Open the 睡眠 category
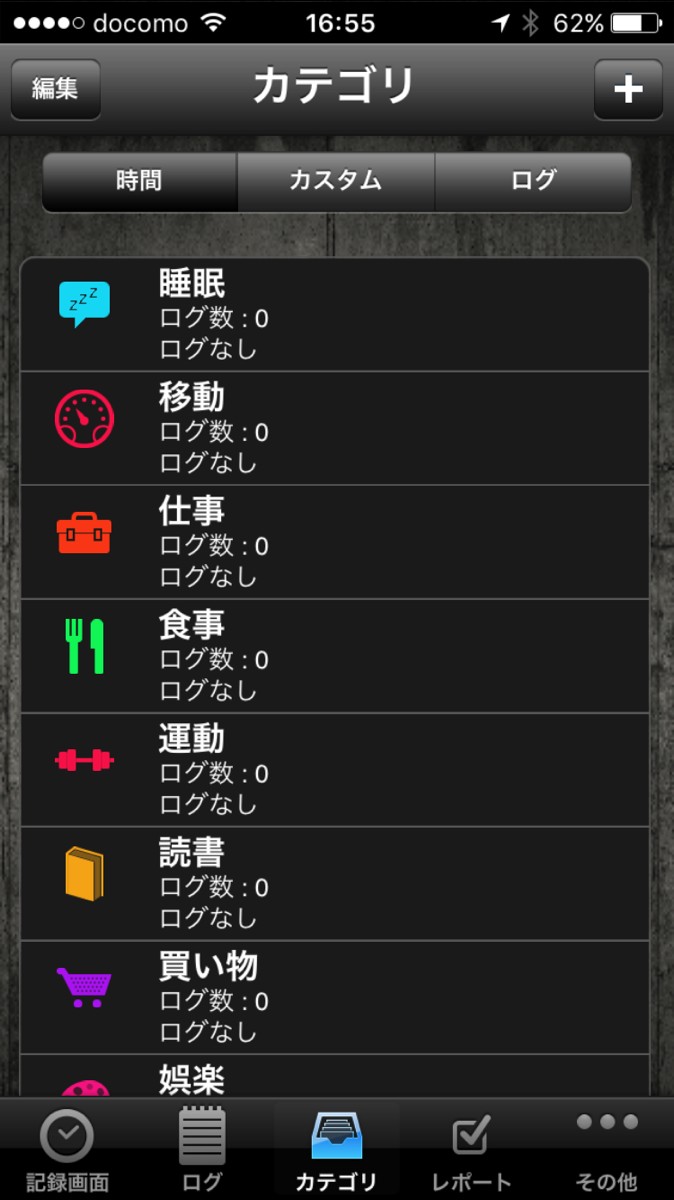The image size is (674, 1200). click(335, 315)
